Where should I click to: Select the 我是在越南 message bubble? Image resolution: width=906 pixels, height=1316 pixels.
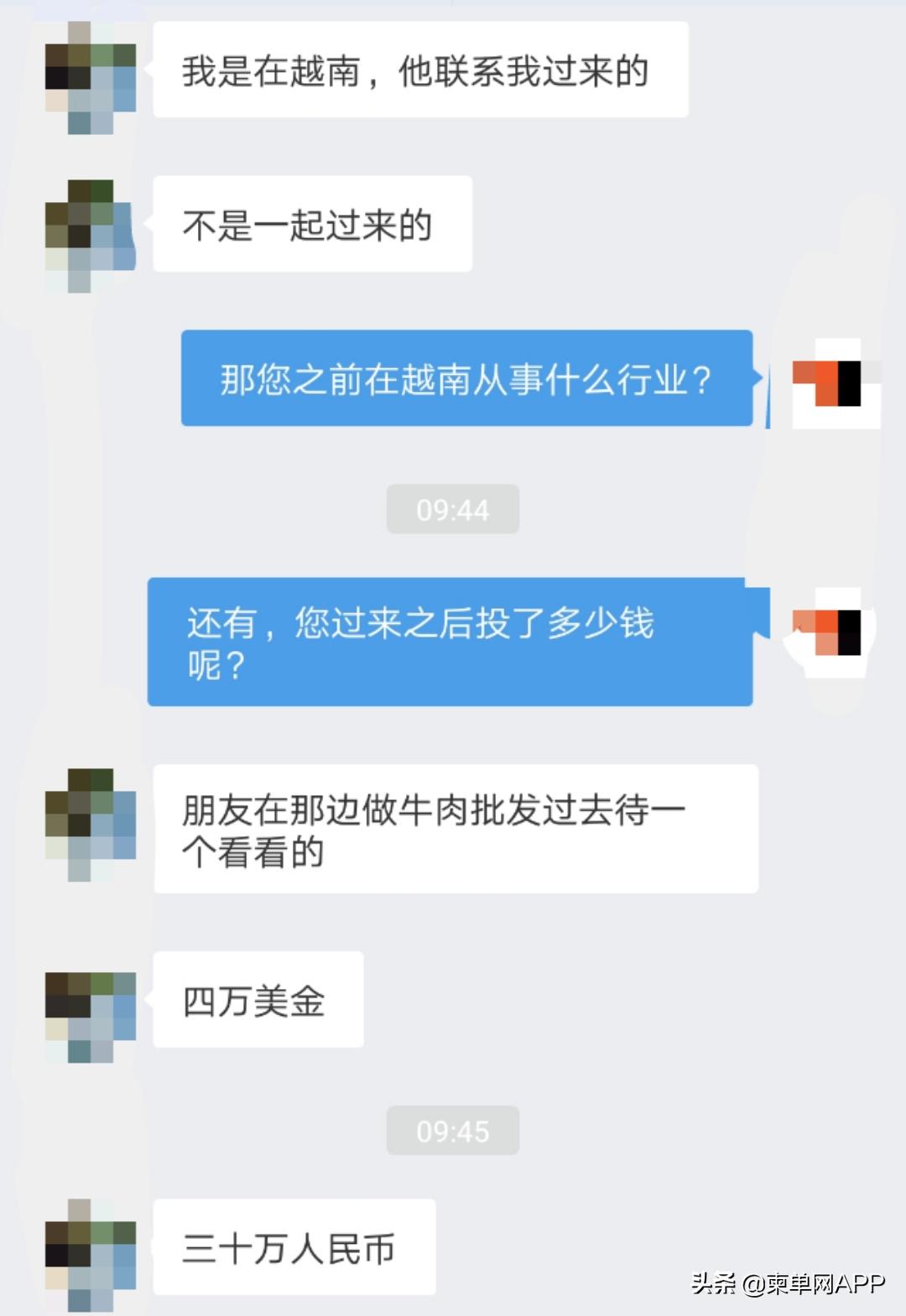pyautogui.click(x=419, y=69)
